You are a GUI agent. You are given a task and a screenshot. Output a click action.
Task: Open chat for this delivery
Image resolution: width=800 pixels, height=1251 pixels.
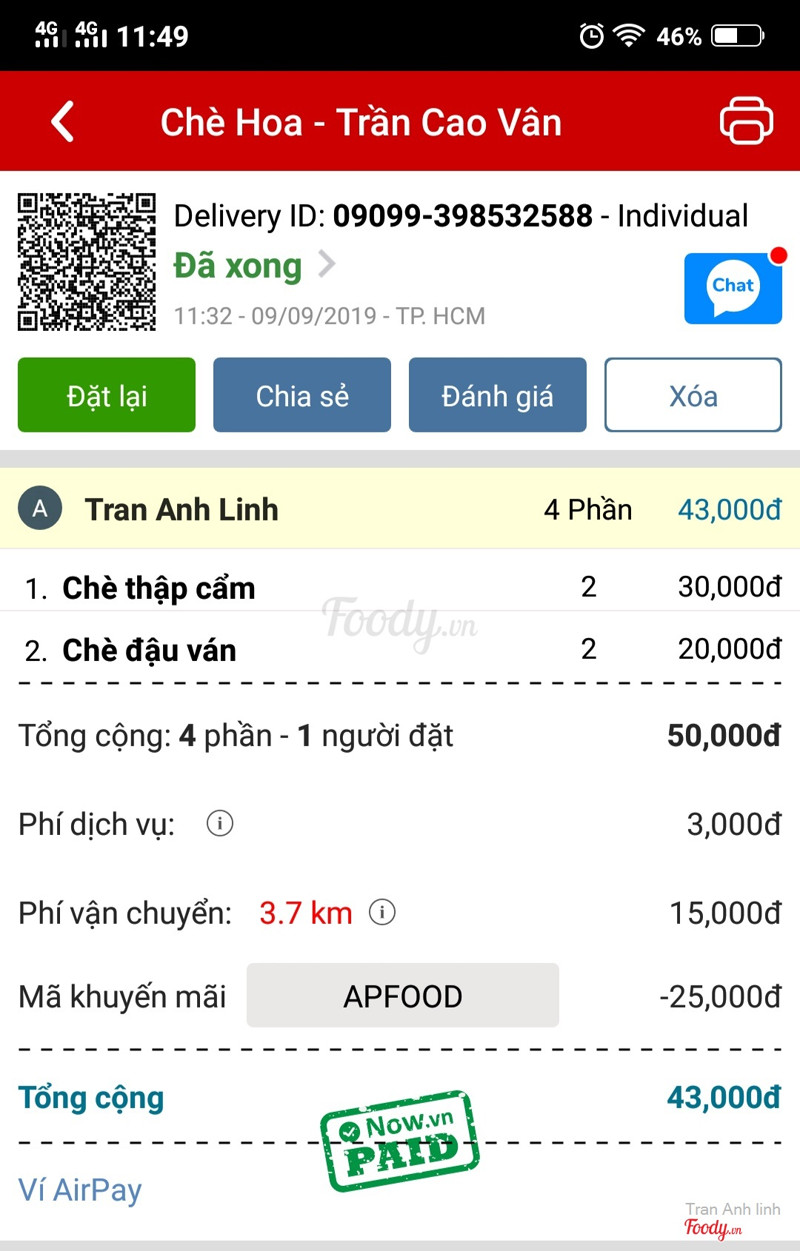point(733,288)
